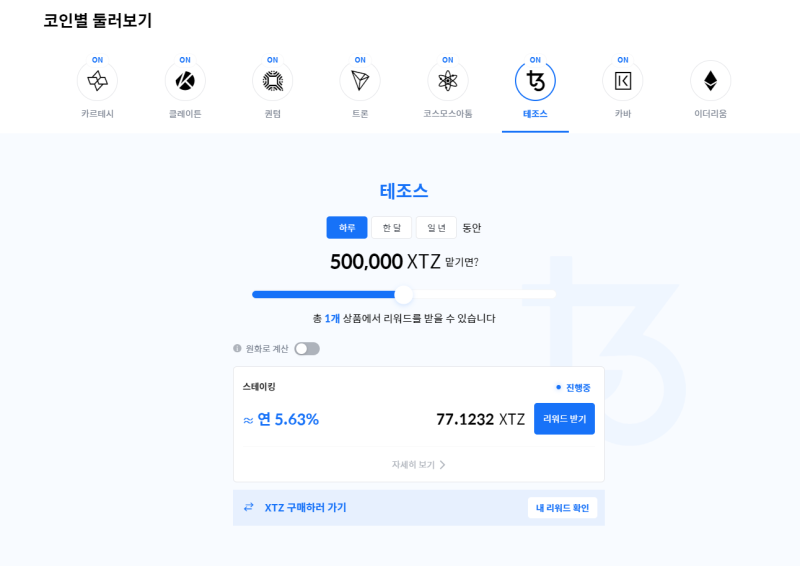Set the period to 일 년
Image resolution: width=800 pixels, height=566 pixels.
436,228
